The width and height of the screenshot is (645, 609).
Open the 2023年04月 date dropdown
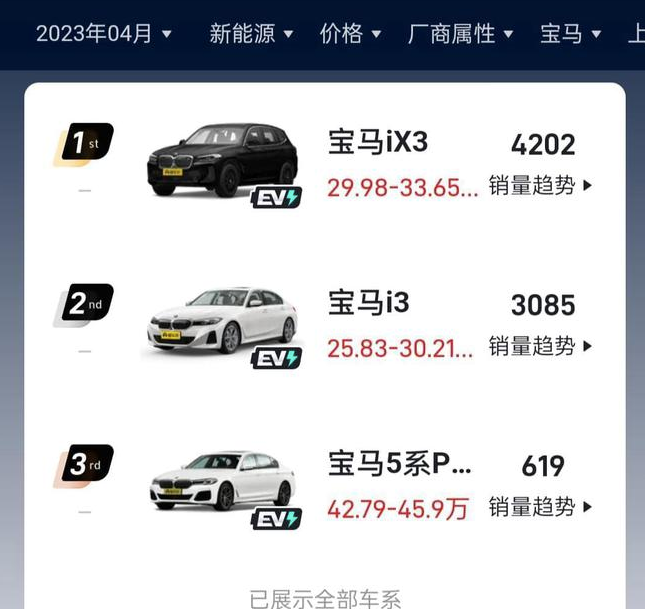pos(103,34)
